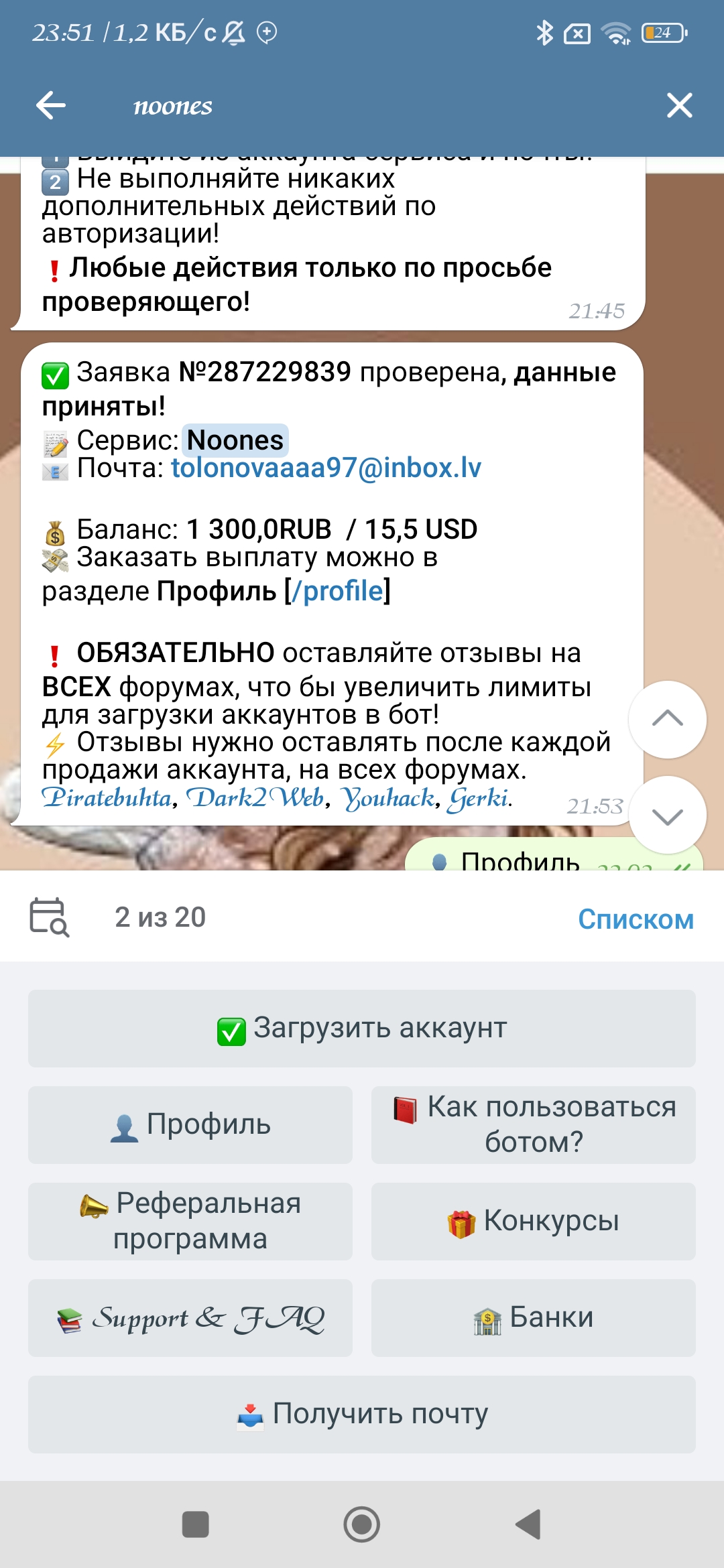Open Реферальная программа
The width and height of the screenshot is (724, 1568).
pyautogui.click(x=190, y=1222)
